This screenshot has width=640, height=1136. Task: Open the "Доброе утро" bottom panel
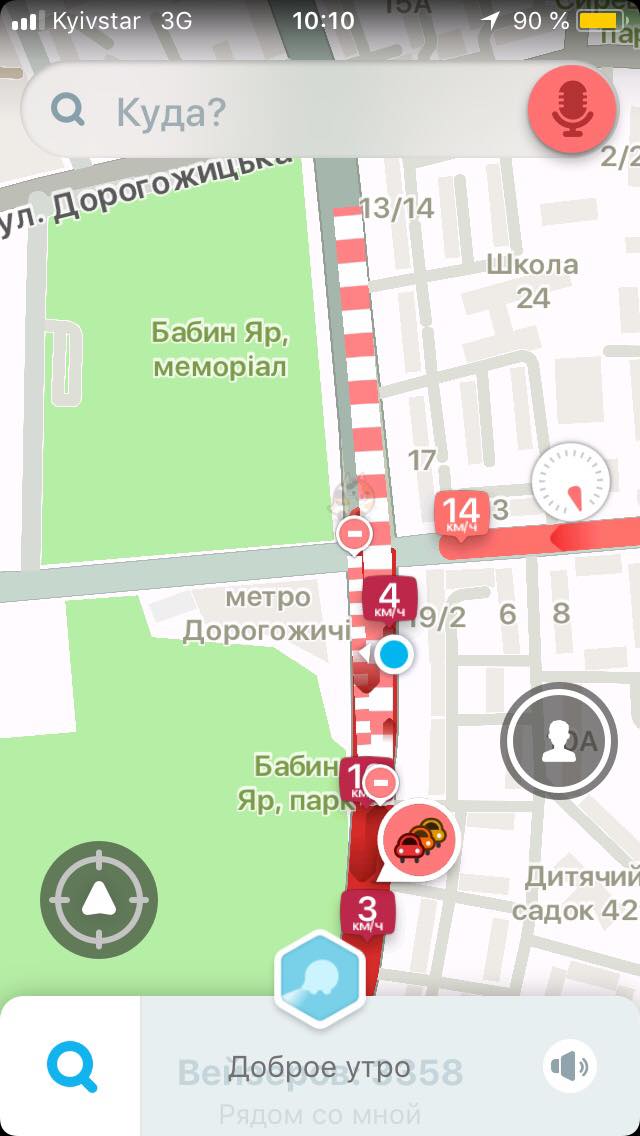click(320, 1068)
